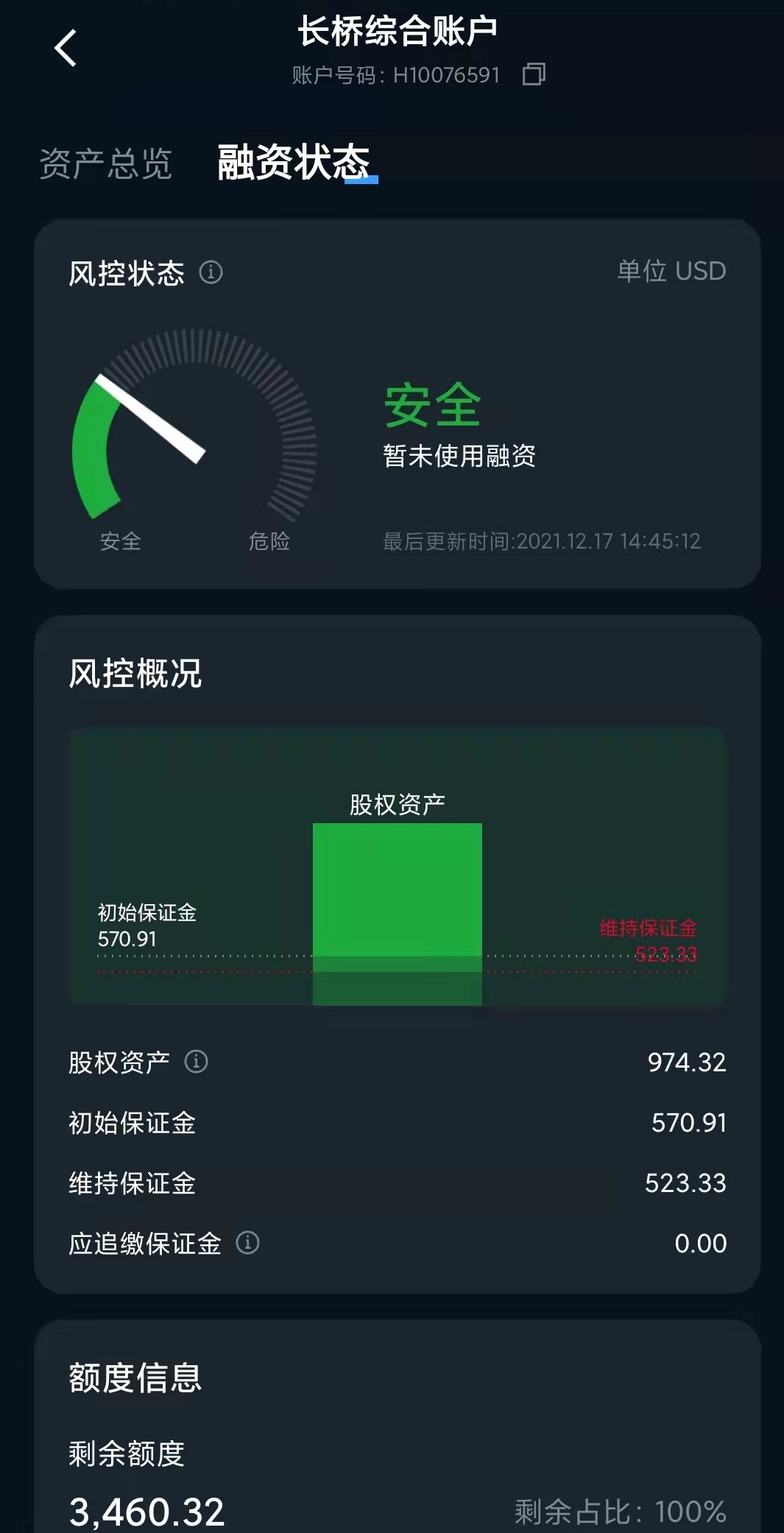The height and width of the screenshot is (1533, 784).
Task: Select the 融资状态 tab
Action: [x=294, y=163]
